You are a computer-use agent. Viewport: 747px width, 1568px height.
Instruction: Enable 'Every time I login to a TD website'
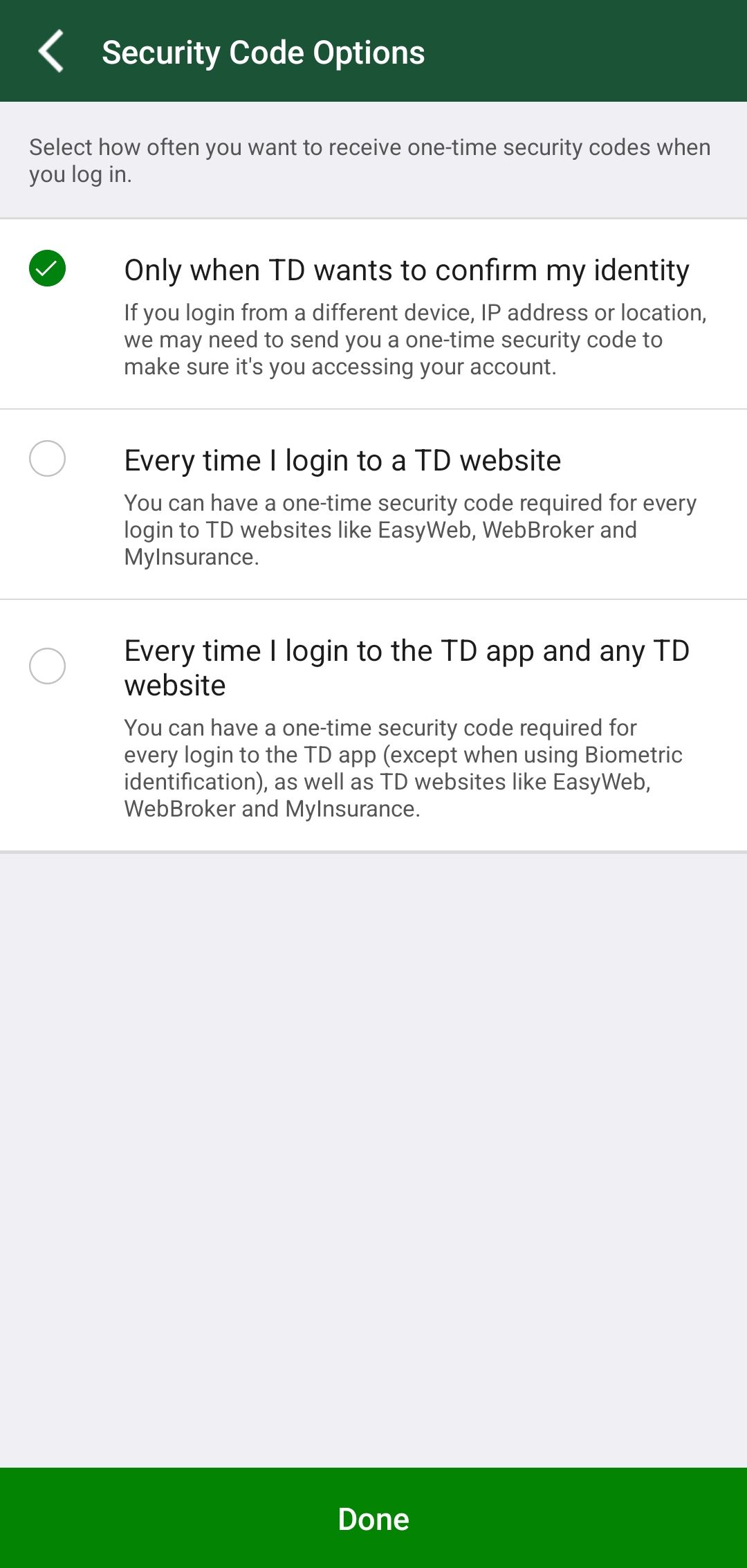[x=344, y=459]
